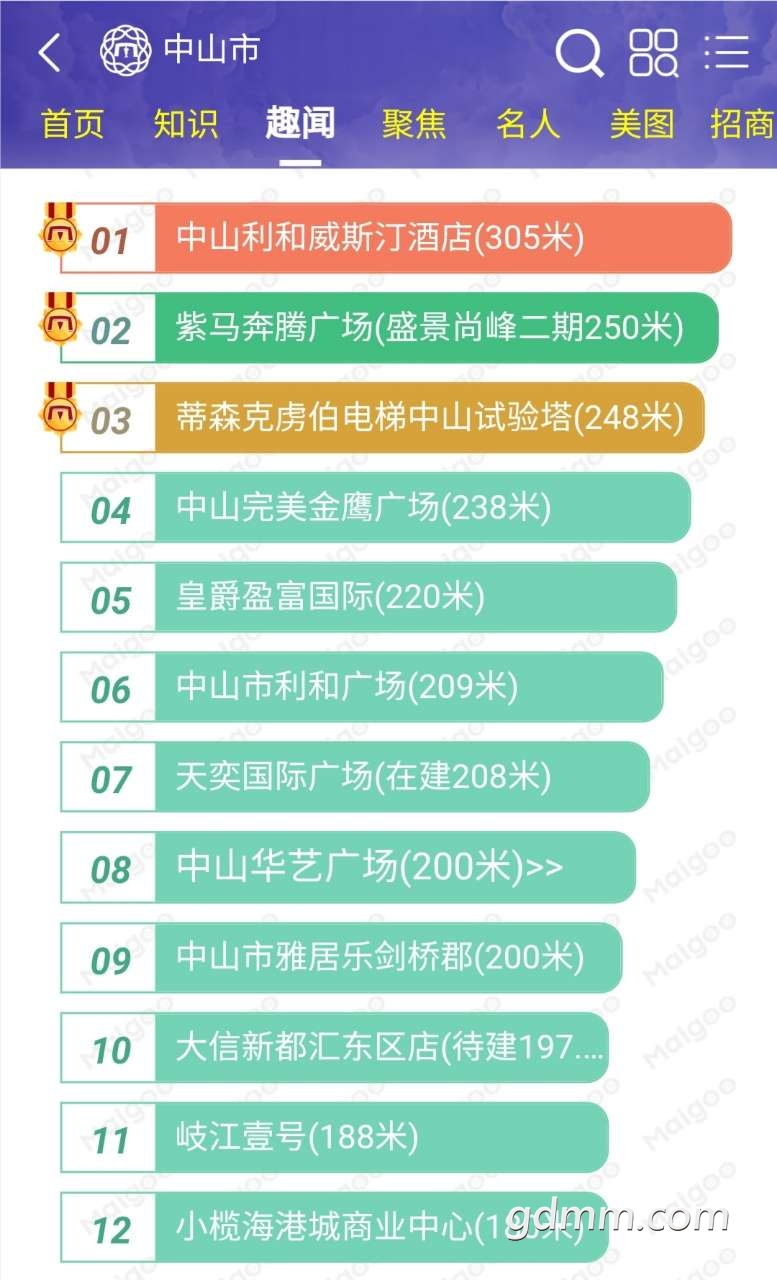The height and width of the screenshot is (1280, 777).
Task: Open the search icon in header
Action: tap(579, 52)
